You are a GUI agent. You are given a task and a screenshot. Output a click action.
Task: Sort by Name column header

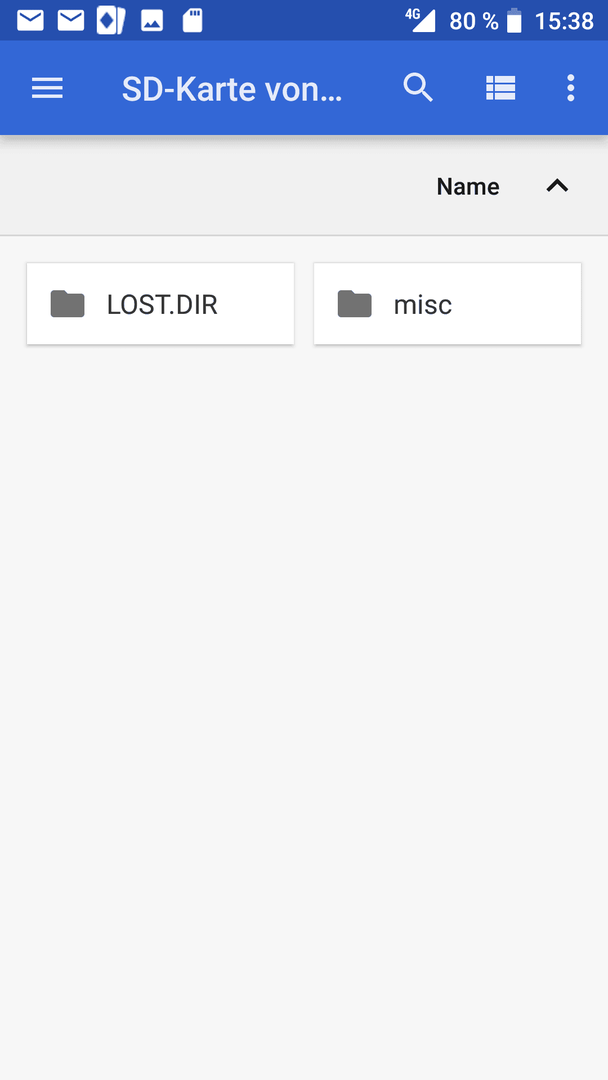468,187
